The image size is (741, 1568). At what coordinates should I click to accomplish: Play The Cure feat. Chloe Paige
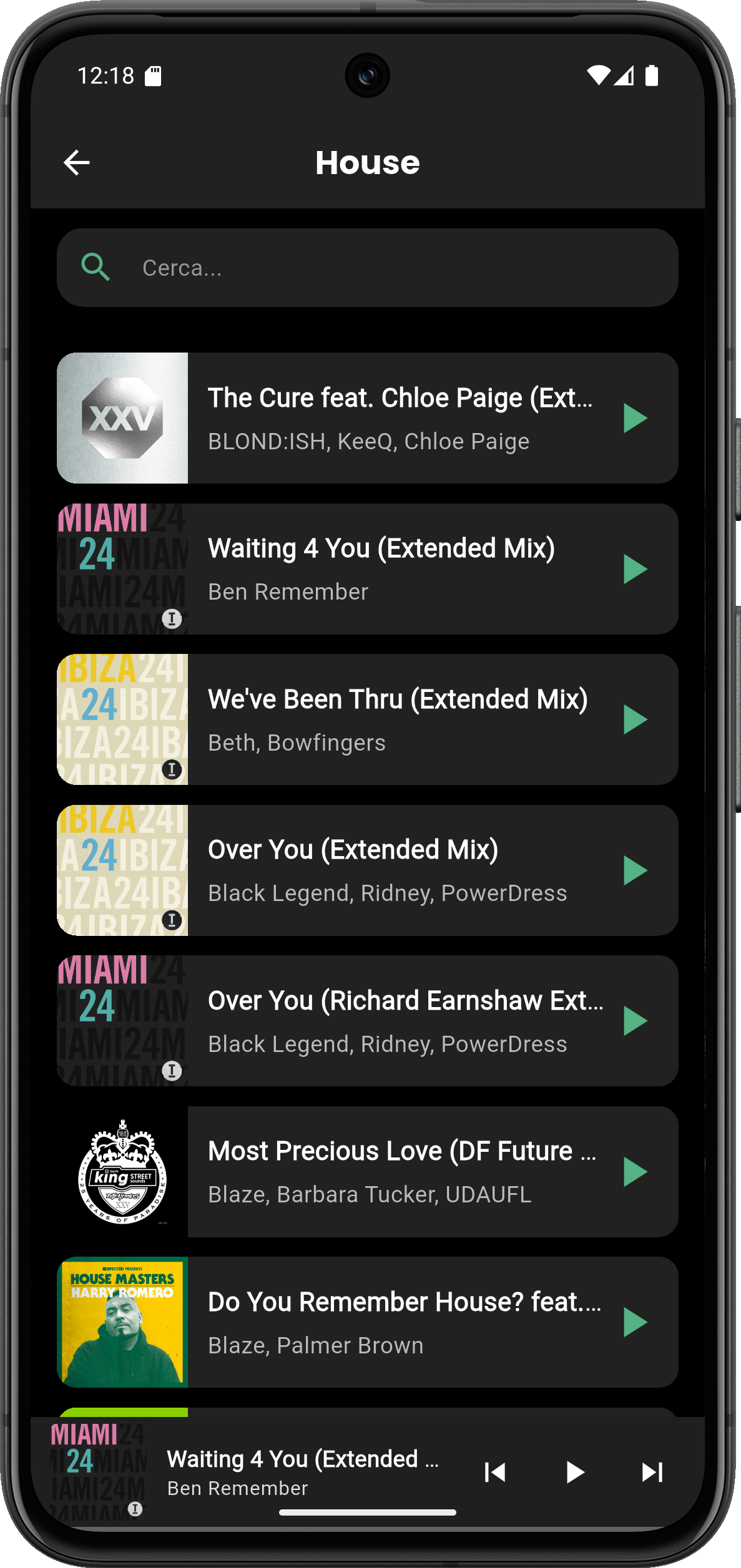pos(635,418)
